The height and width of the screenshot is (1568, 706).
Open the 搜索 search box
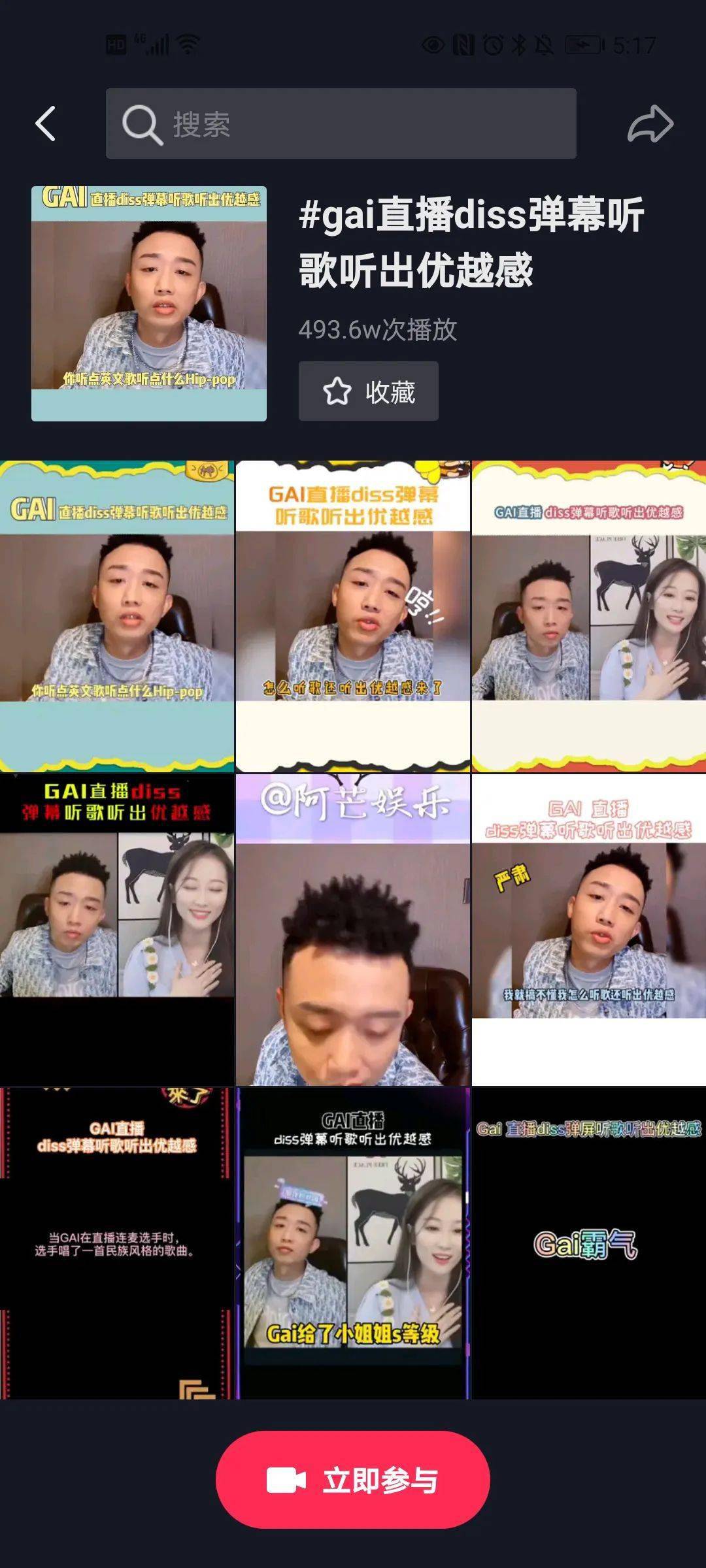(341, 123)
